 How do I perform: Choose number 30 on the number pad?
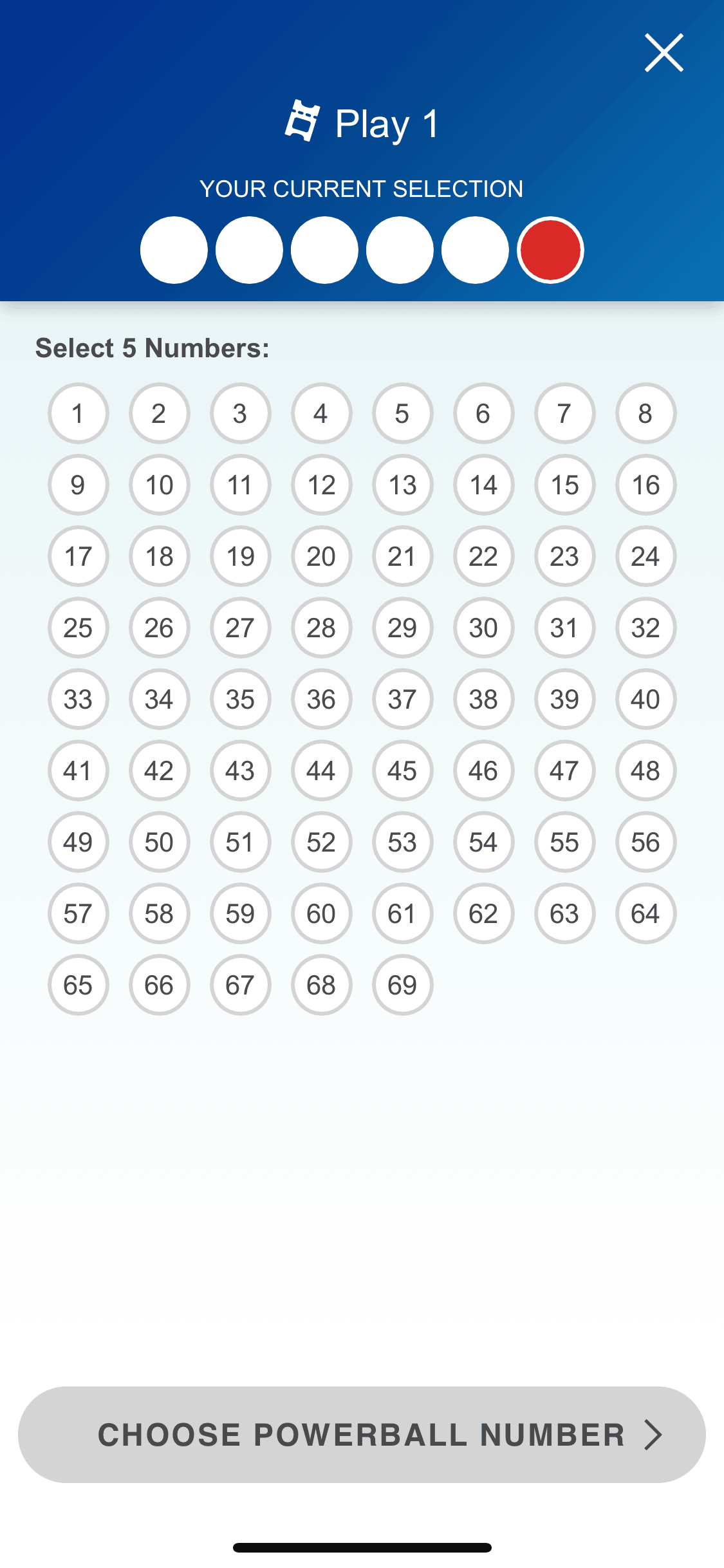(x=483, y=628)
